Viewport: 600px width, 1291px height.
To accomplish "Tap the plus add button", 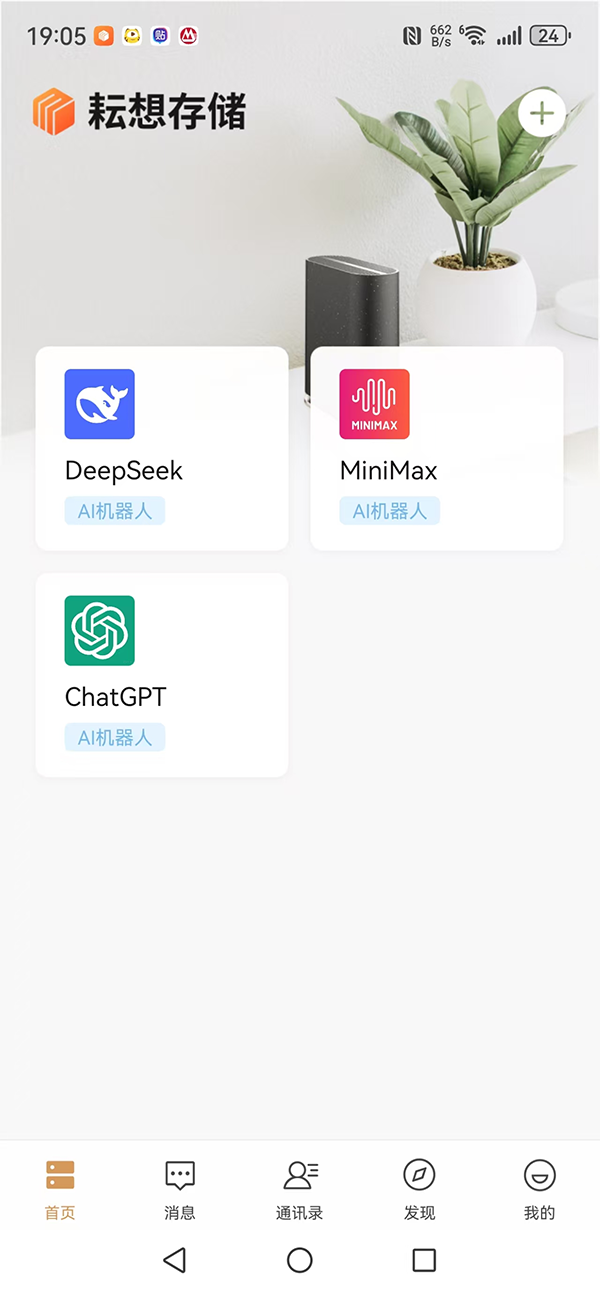I will click(541, 113).
